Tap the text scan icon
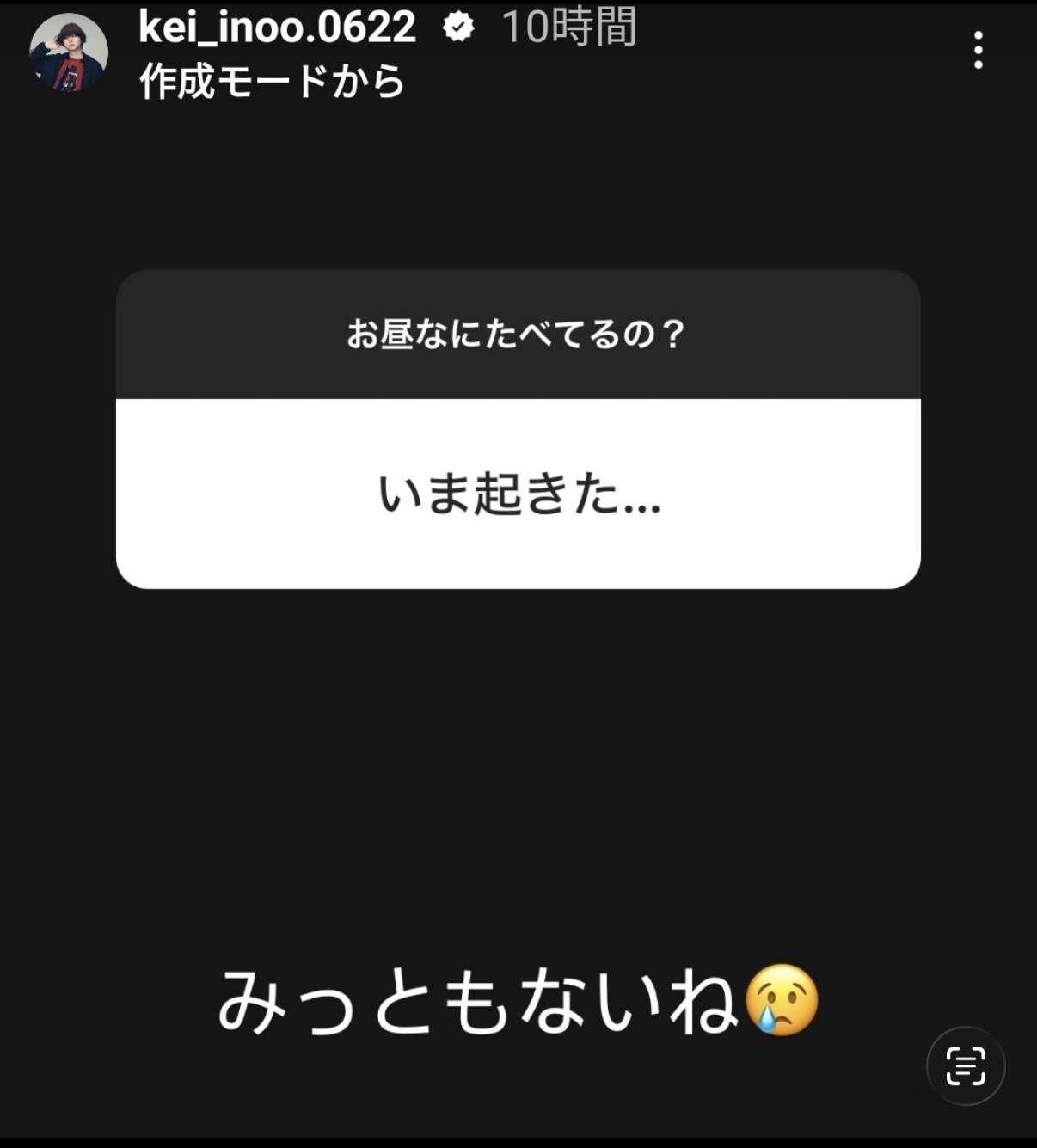The width and height of the screenshot is (1037, 1148). 965,1066
